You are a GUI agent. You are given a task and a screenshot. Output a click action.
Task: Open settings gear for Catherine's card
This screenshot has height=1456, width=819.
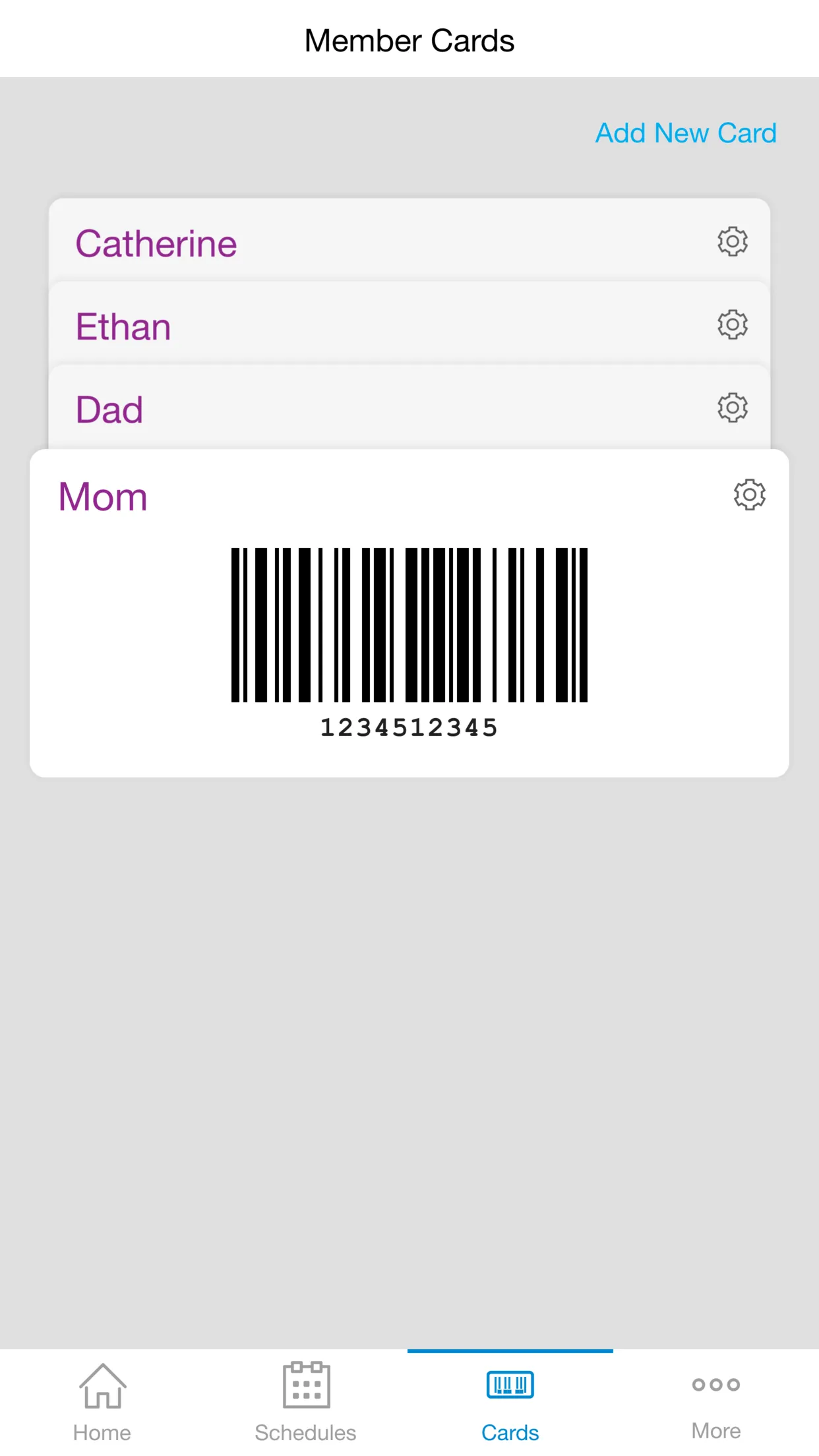tap(732, 242)
